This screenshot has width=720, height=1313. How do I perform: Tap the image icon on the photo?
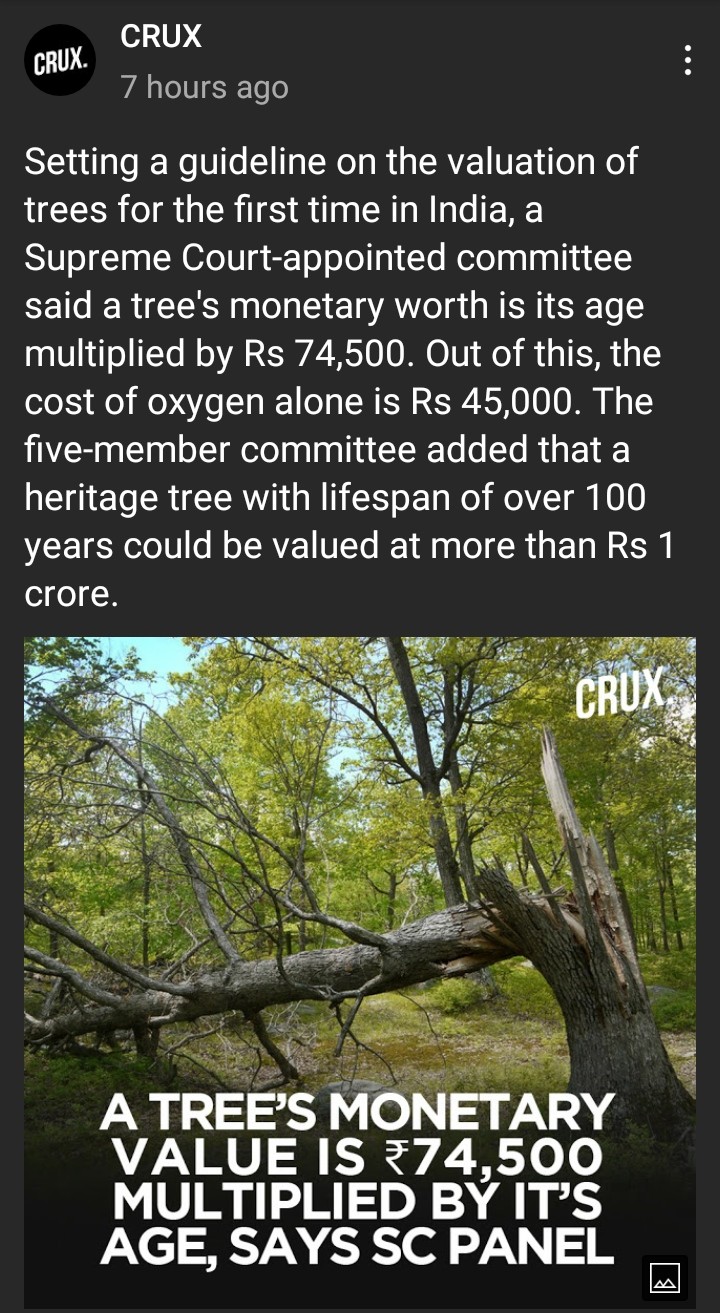(665, 1277)
